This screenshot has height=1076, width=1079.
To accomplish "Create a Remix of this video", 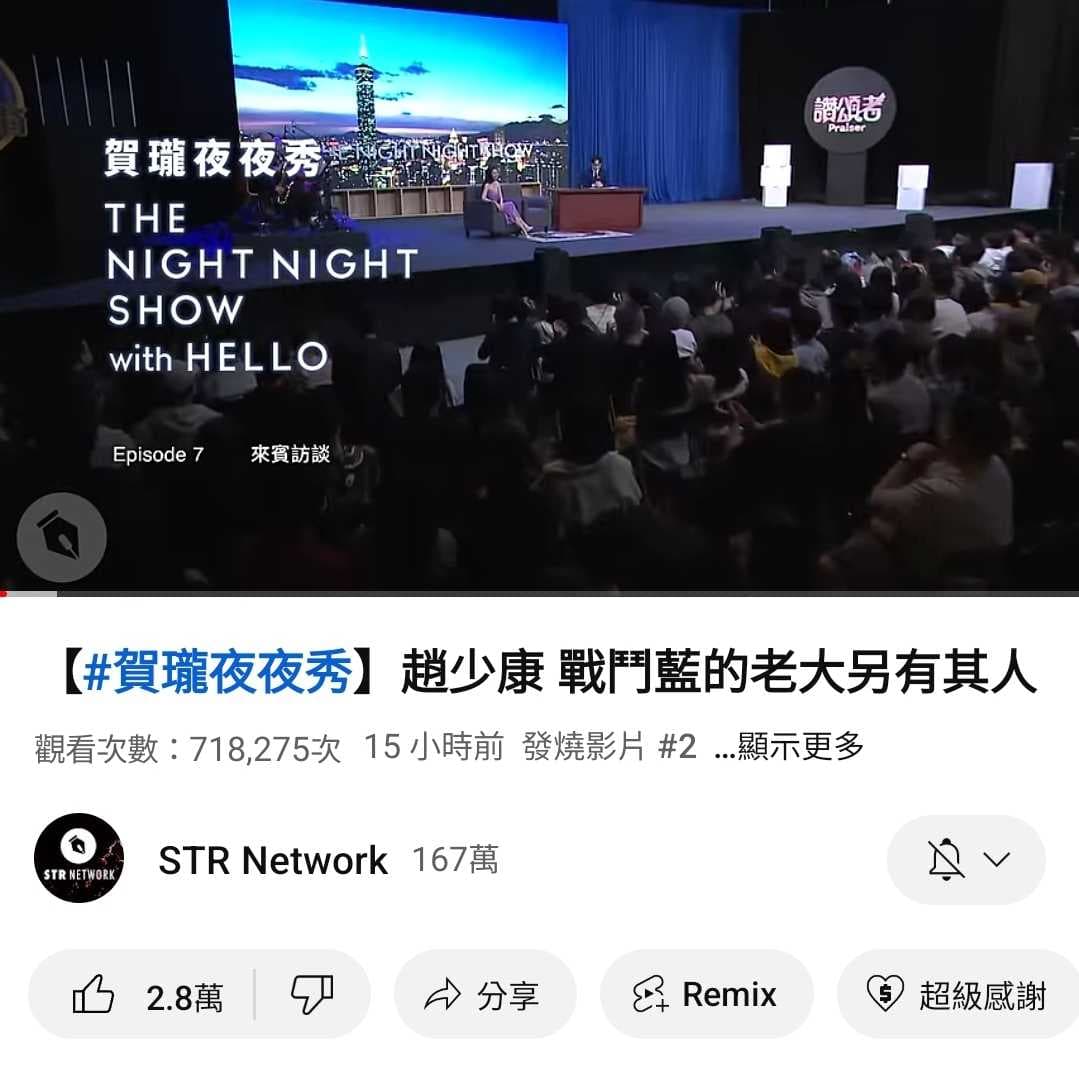I will point(706,996).
